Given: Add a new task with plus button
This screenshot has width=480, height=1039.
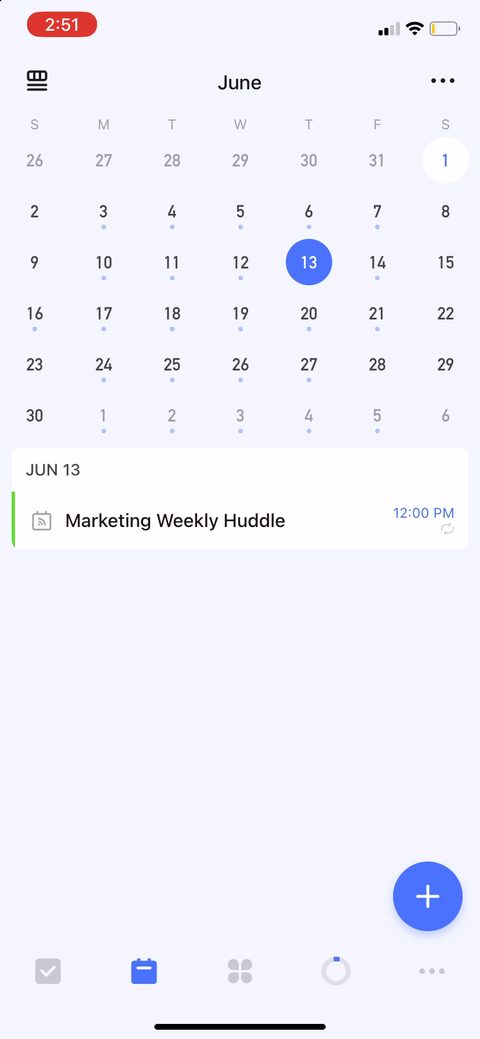Looking at the screenshot, I should coord(428,896).
